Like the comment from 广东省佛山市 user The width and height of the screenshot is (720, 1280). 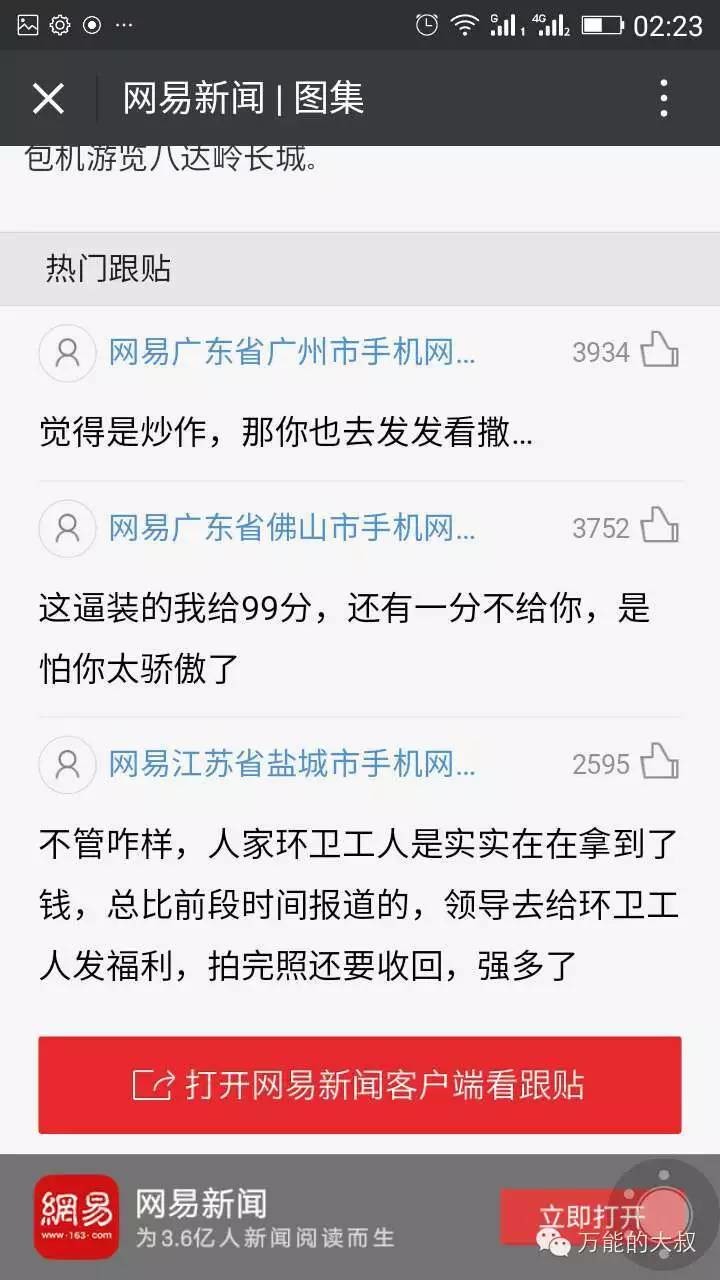click(x=660, y=527)
